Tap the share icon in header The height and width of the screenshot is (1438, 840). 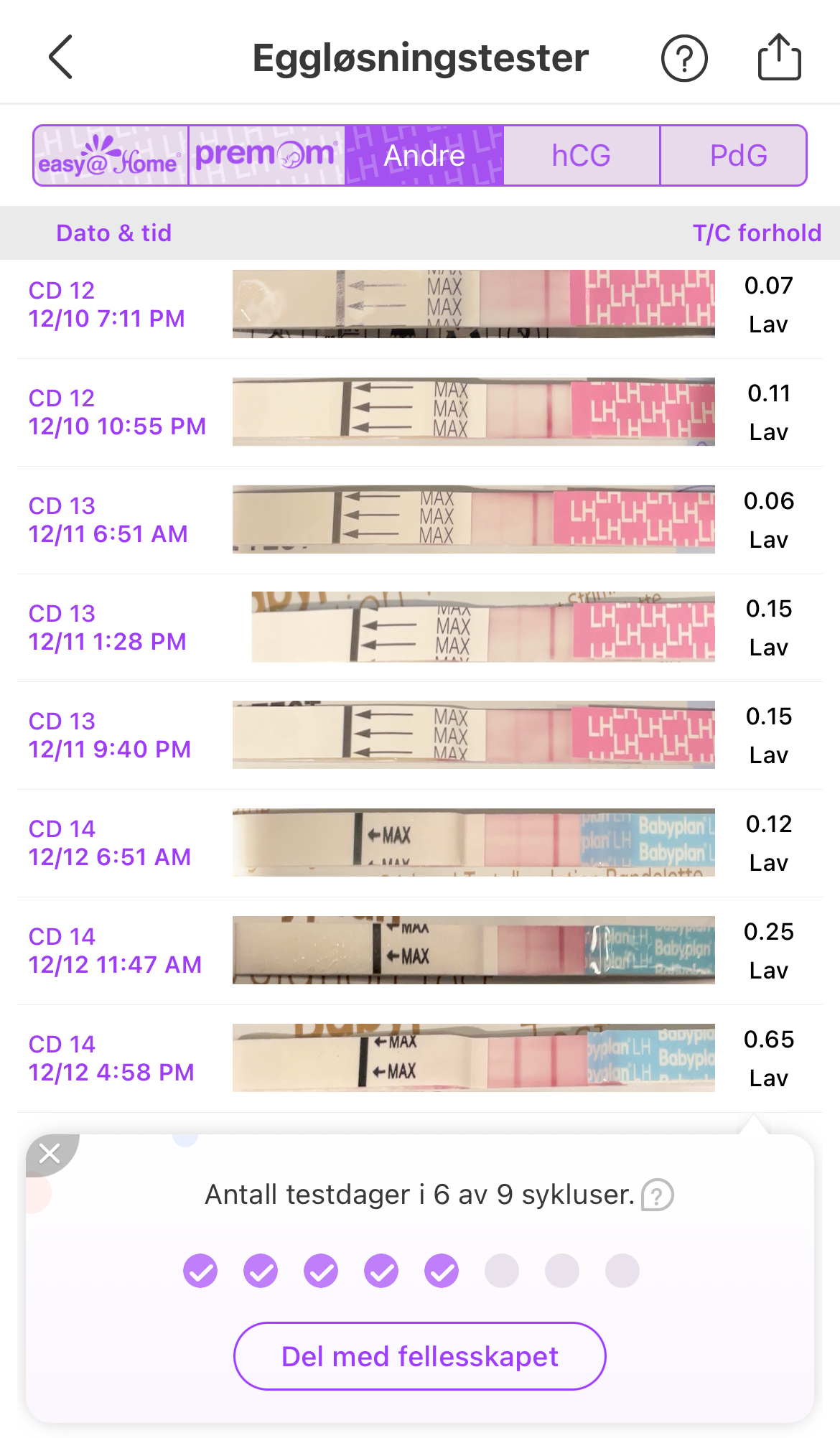(x=779, y=57)
